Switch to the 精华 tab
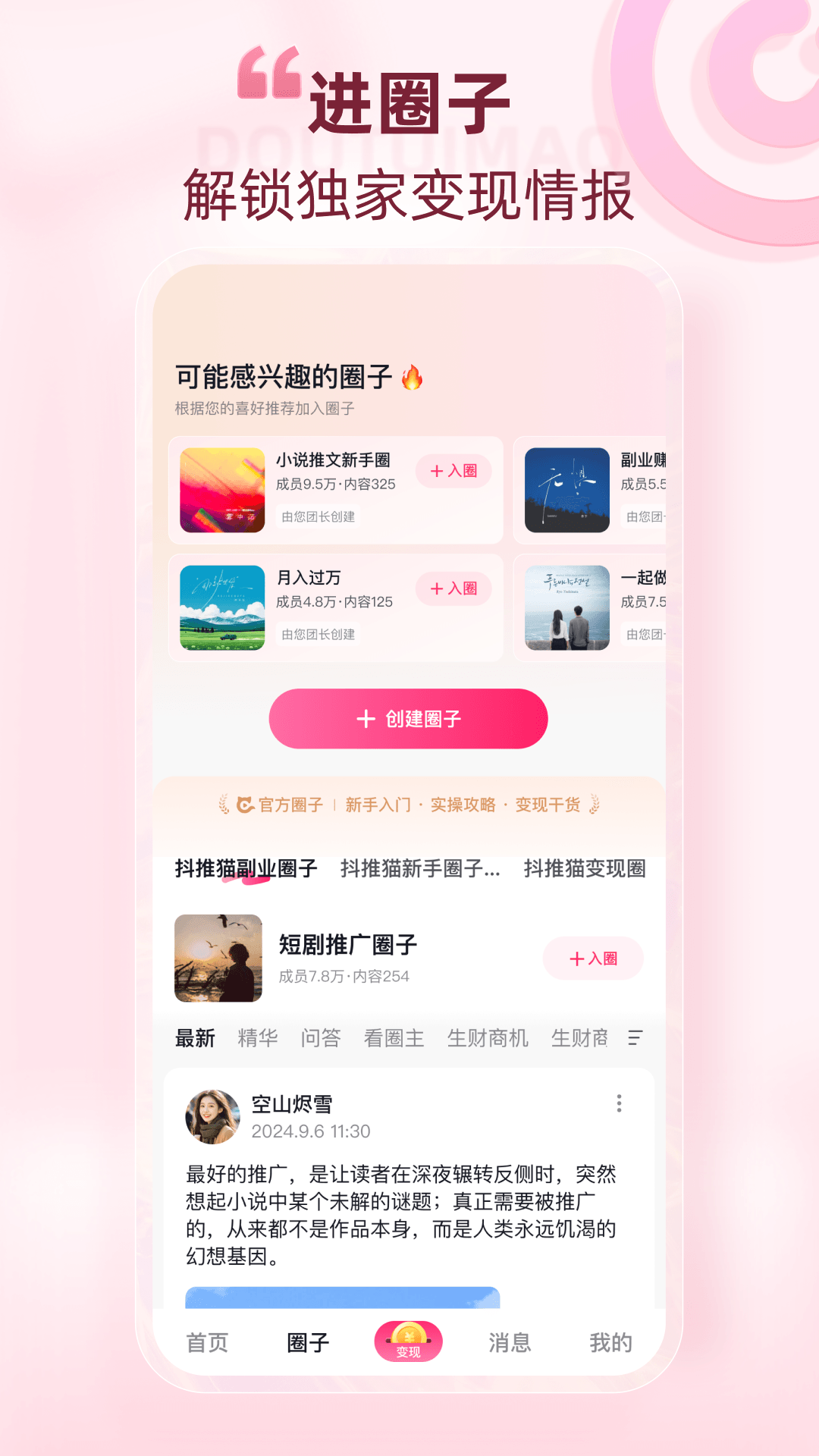The height and width of the screenshot is (1456, 819). point(256,1036)
